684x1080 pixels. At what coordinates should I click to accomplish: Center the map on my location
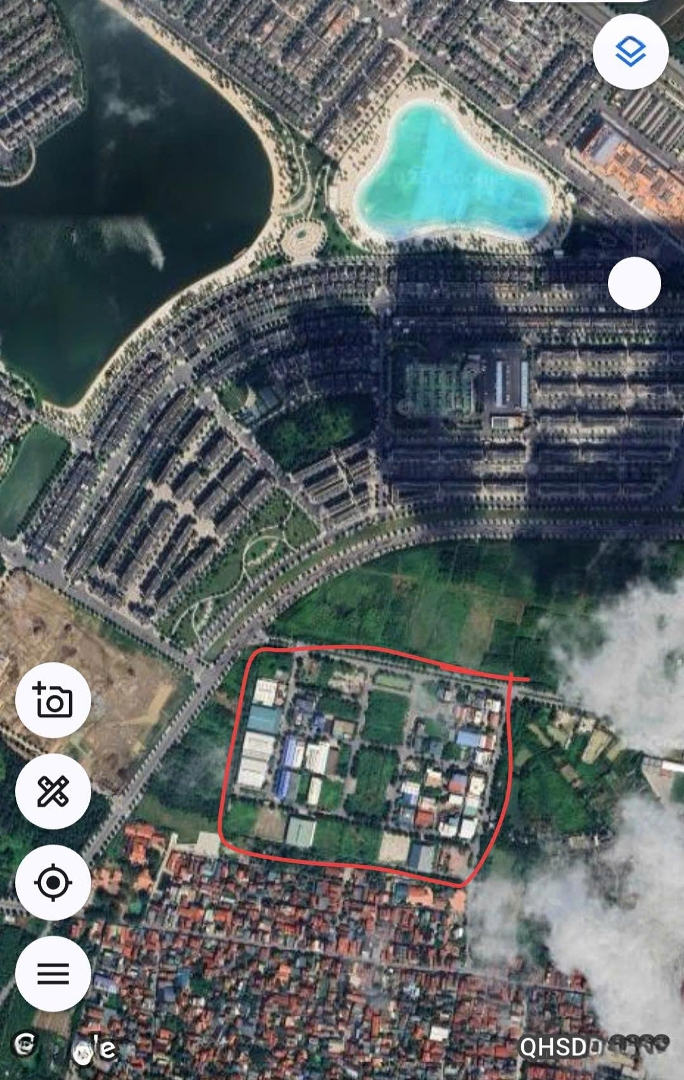coord(53,883)
